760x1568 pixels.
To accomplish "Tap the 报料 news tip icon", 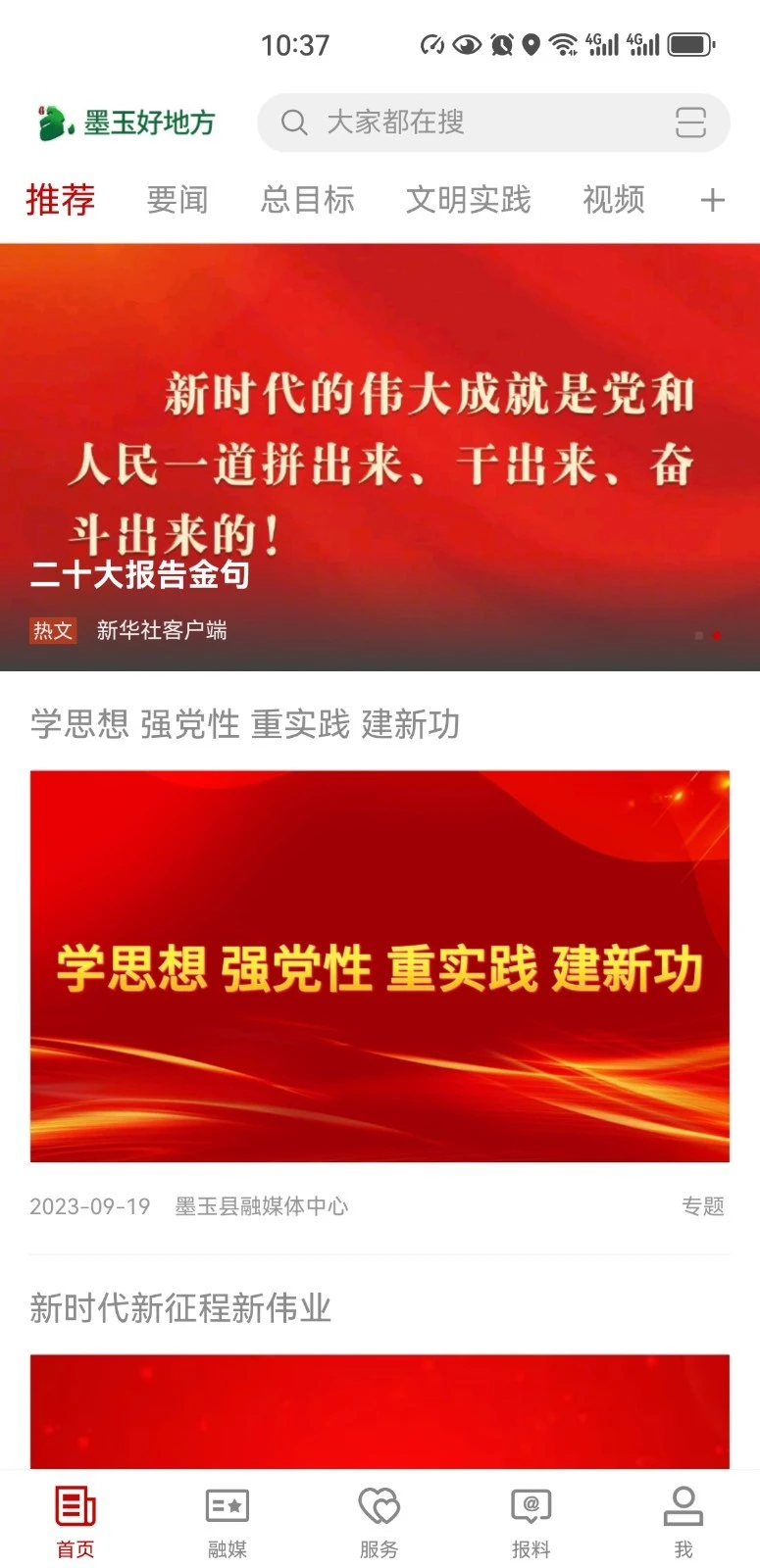I will tap(532, 1514).
